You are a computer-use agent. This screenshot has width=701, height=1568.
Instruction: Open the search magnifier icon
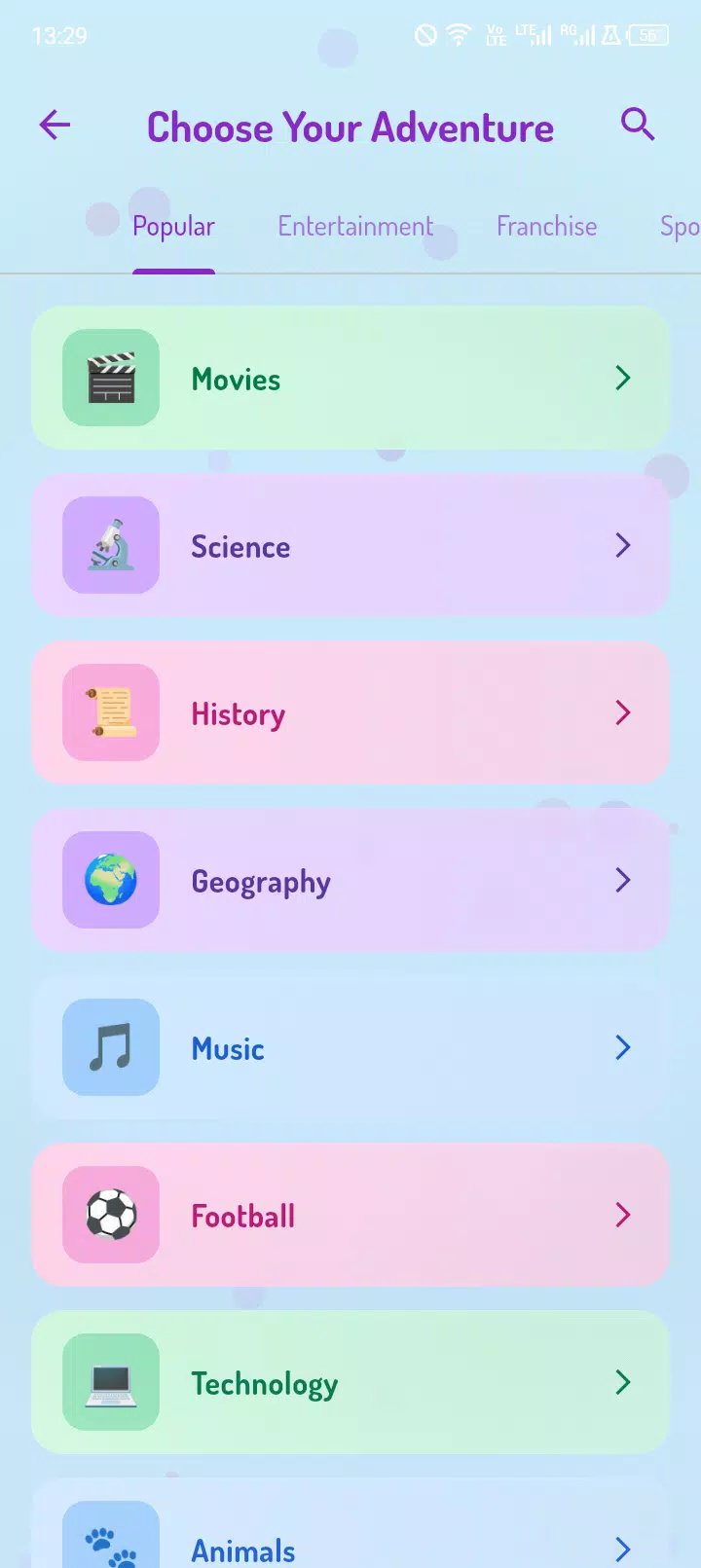tap(638, 125)
